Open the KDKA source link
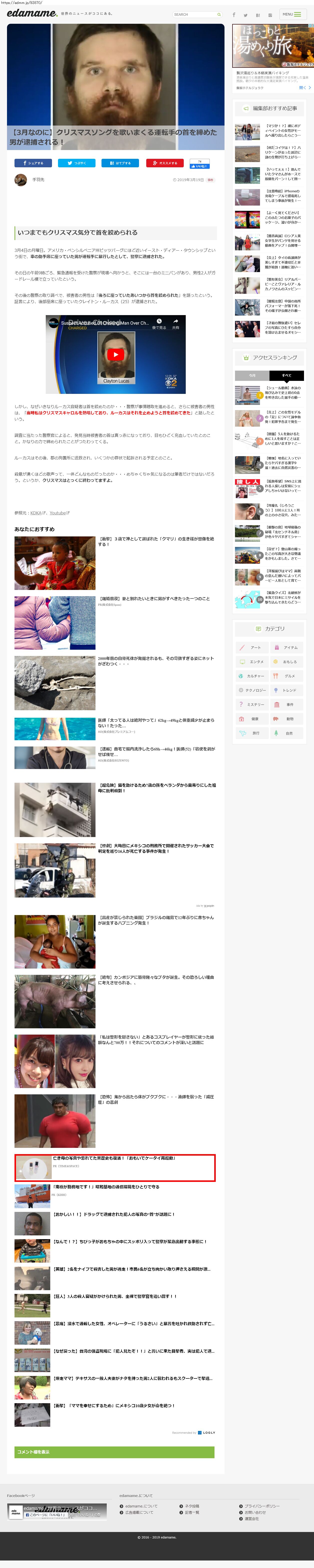Image resolution: width=314 pixels, height=1568 pixels. 36,513
